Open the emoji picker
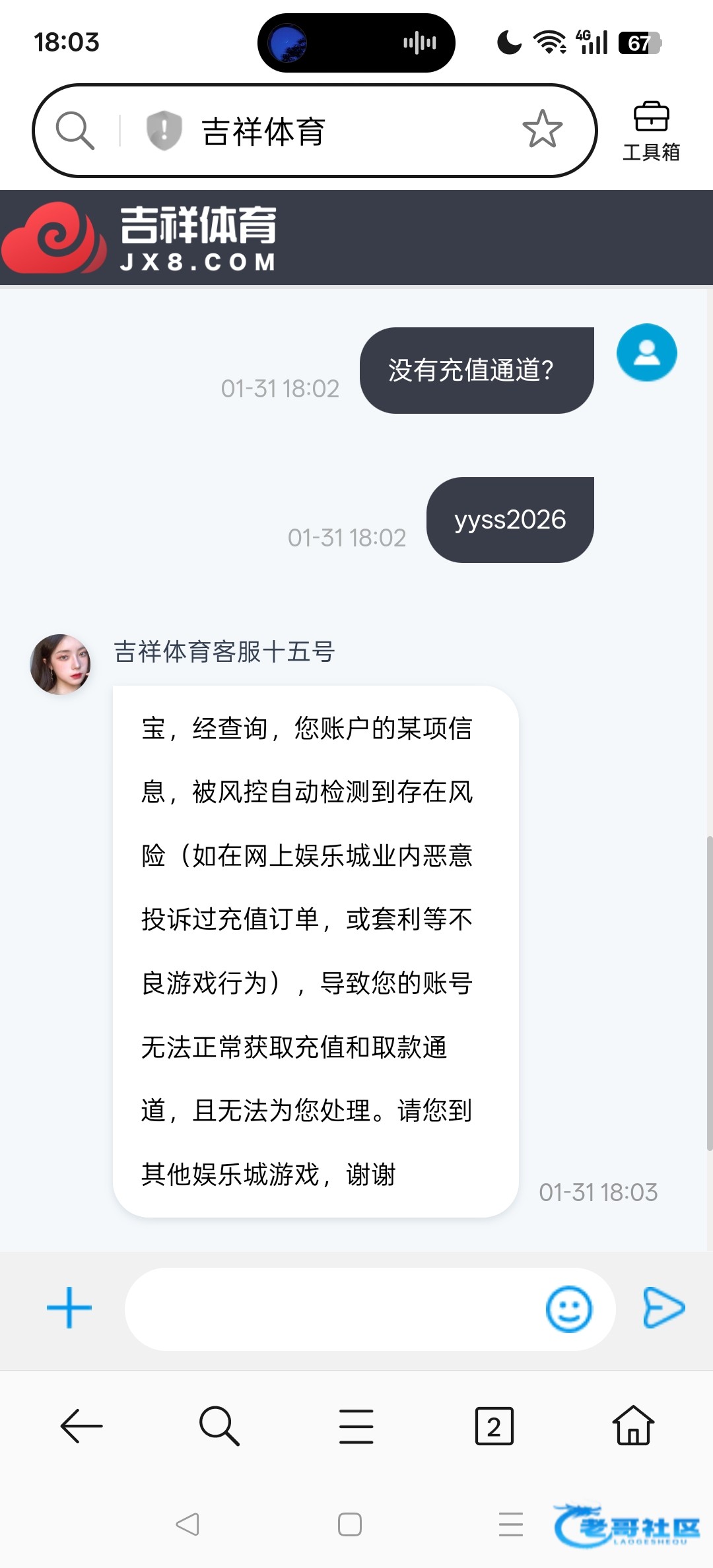The height and width of the screenshot is (1568, 713). pos(568,1309)
